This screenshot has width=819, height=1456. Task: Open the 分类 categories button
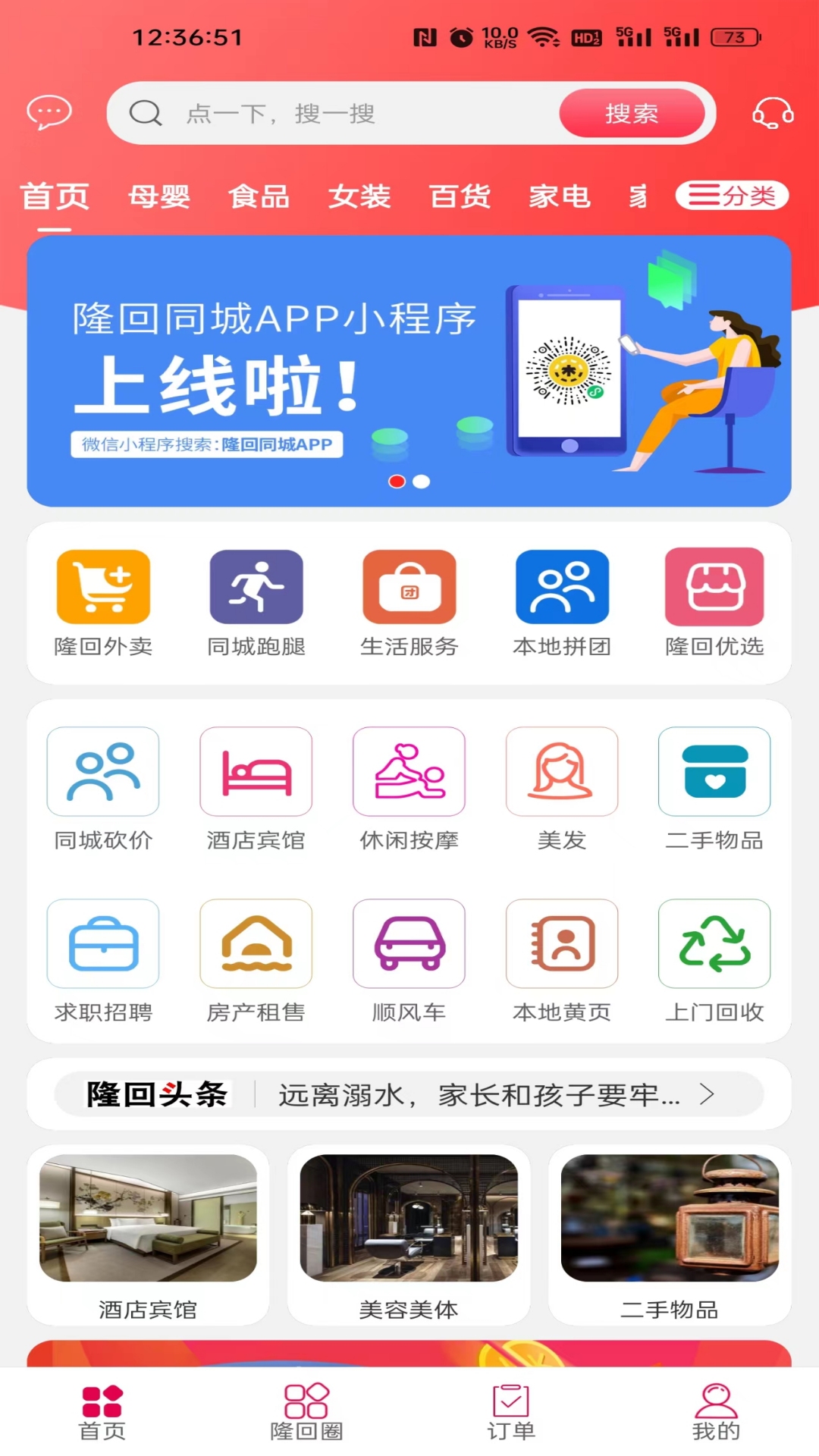(732, 196)
